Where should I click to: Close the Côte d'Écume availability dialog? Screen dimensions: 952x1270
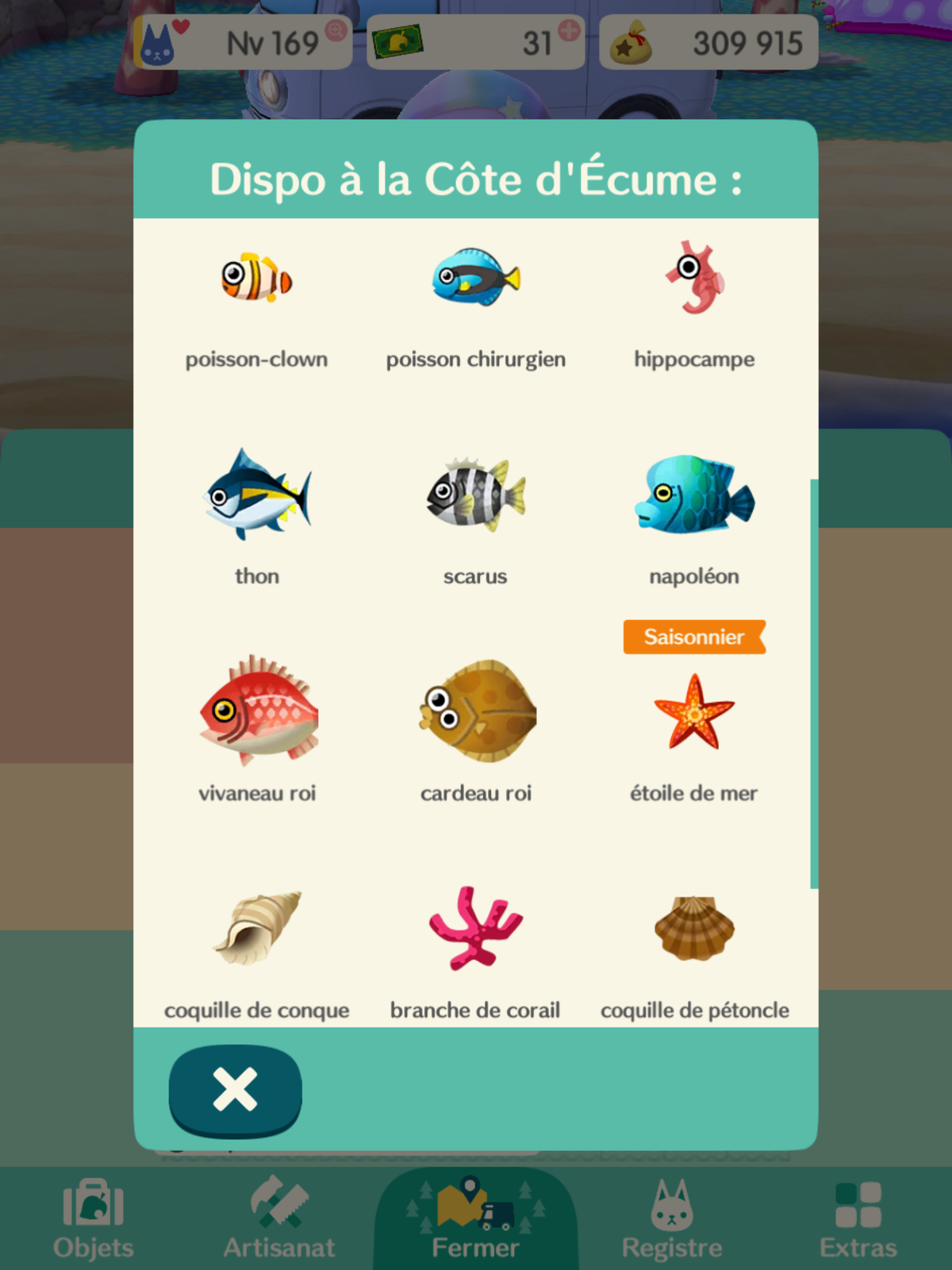235,1090
